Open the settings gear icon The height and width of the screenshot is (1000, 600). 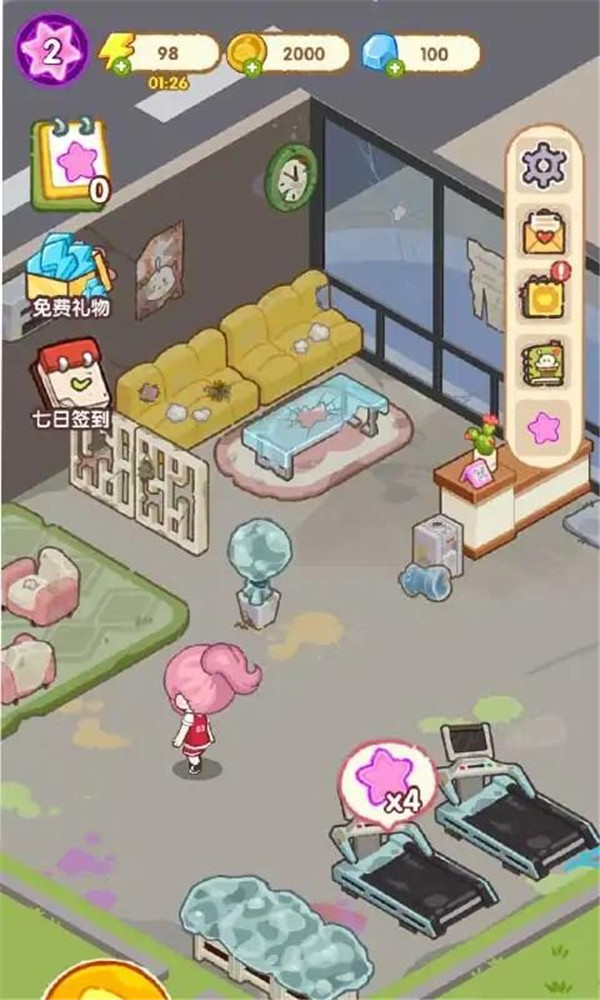click(545, 165)
